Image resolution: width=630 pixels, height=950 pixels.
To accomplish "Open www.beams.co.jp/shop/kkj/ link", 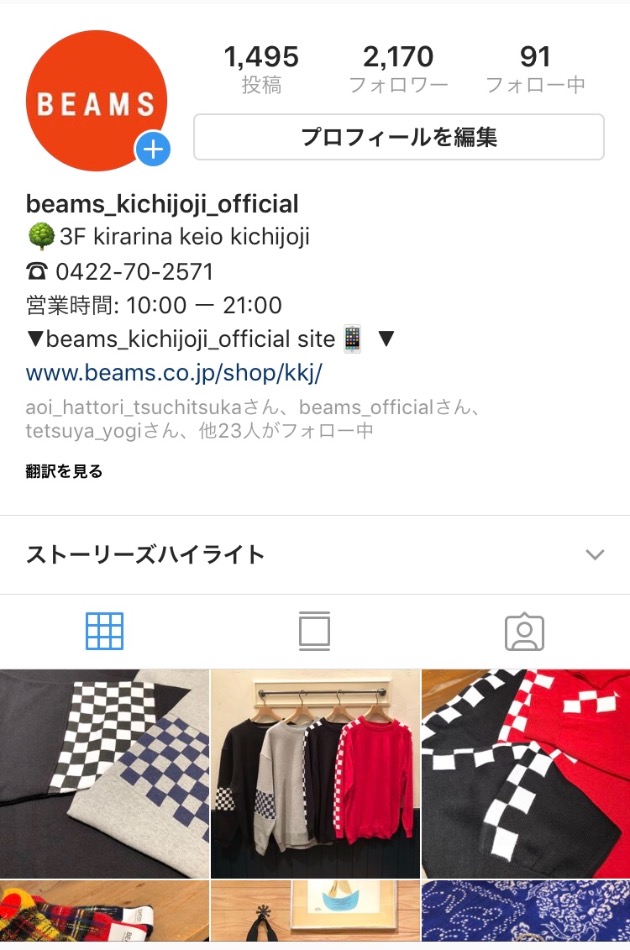I will tap(174, 373).
